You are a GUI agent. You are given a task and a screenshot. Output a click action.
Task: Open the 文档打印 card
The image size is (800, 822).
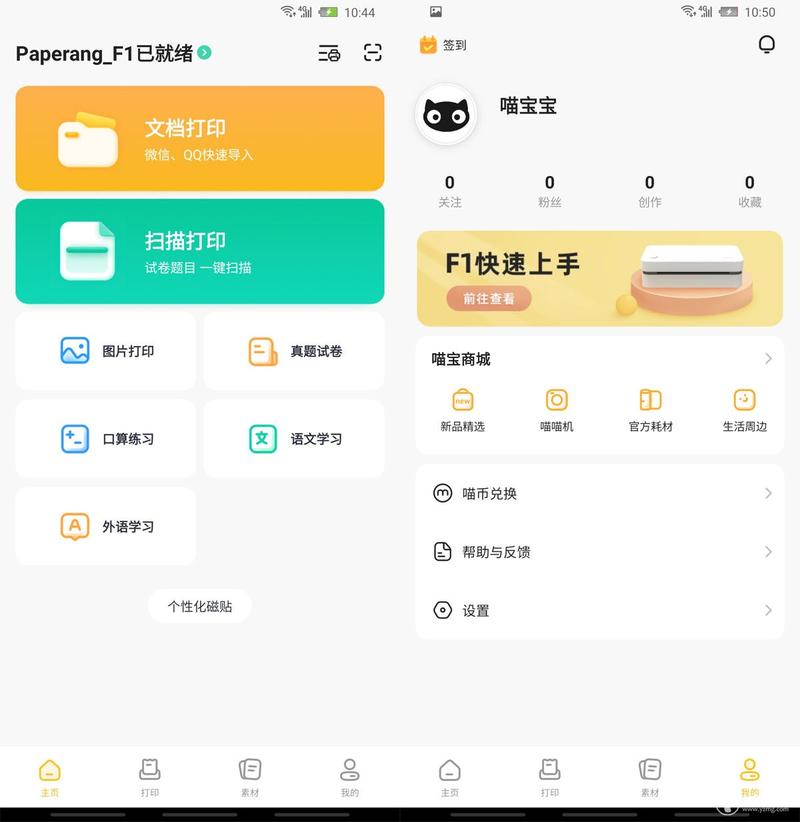pyautogui.click(x=200, y=138)
